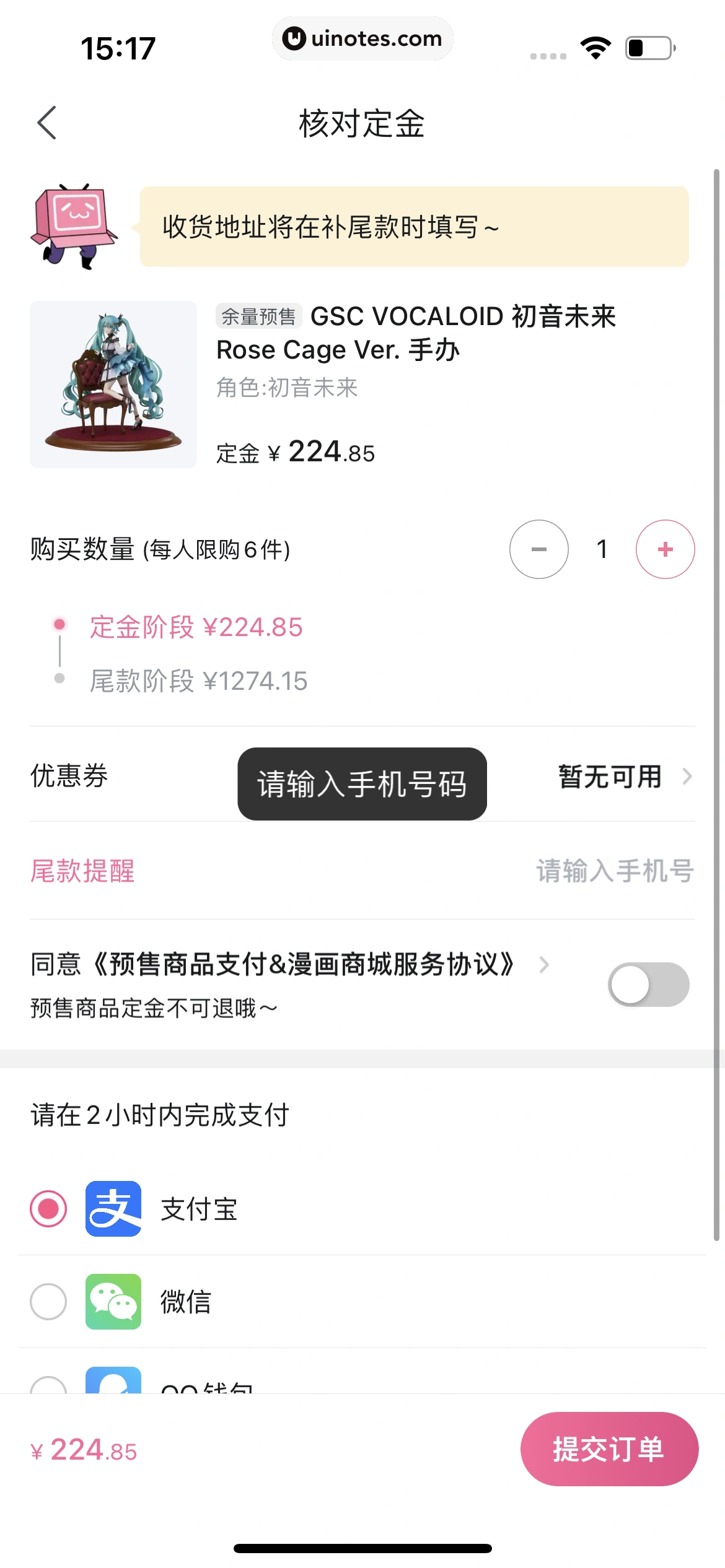Select the WeChat payment icon

114,1302
